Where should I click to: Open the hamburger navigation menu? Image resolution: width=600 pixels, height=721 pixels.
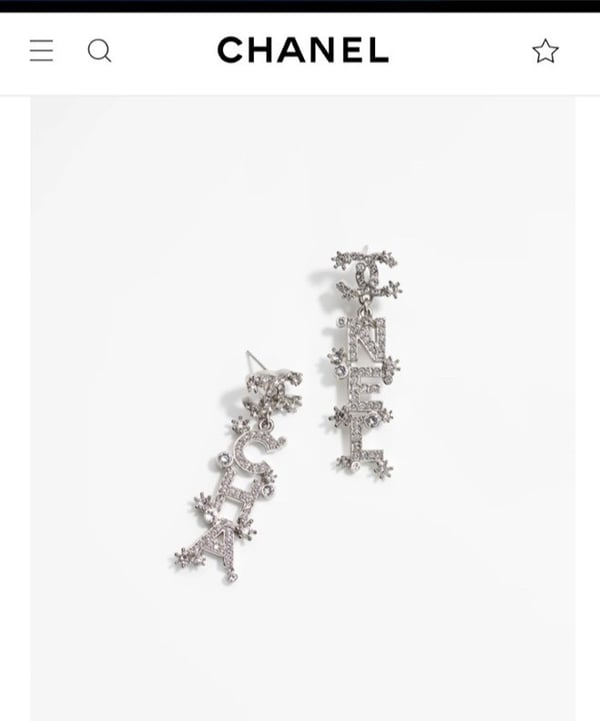pos(41,50)
